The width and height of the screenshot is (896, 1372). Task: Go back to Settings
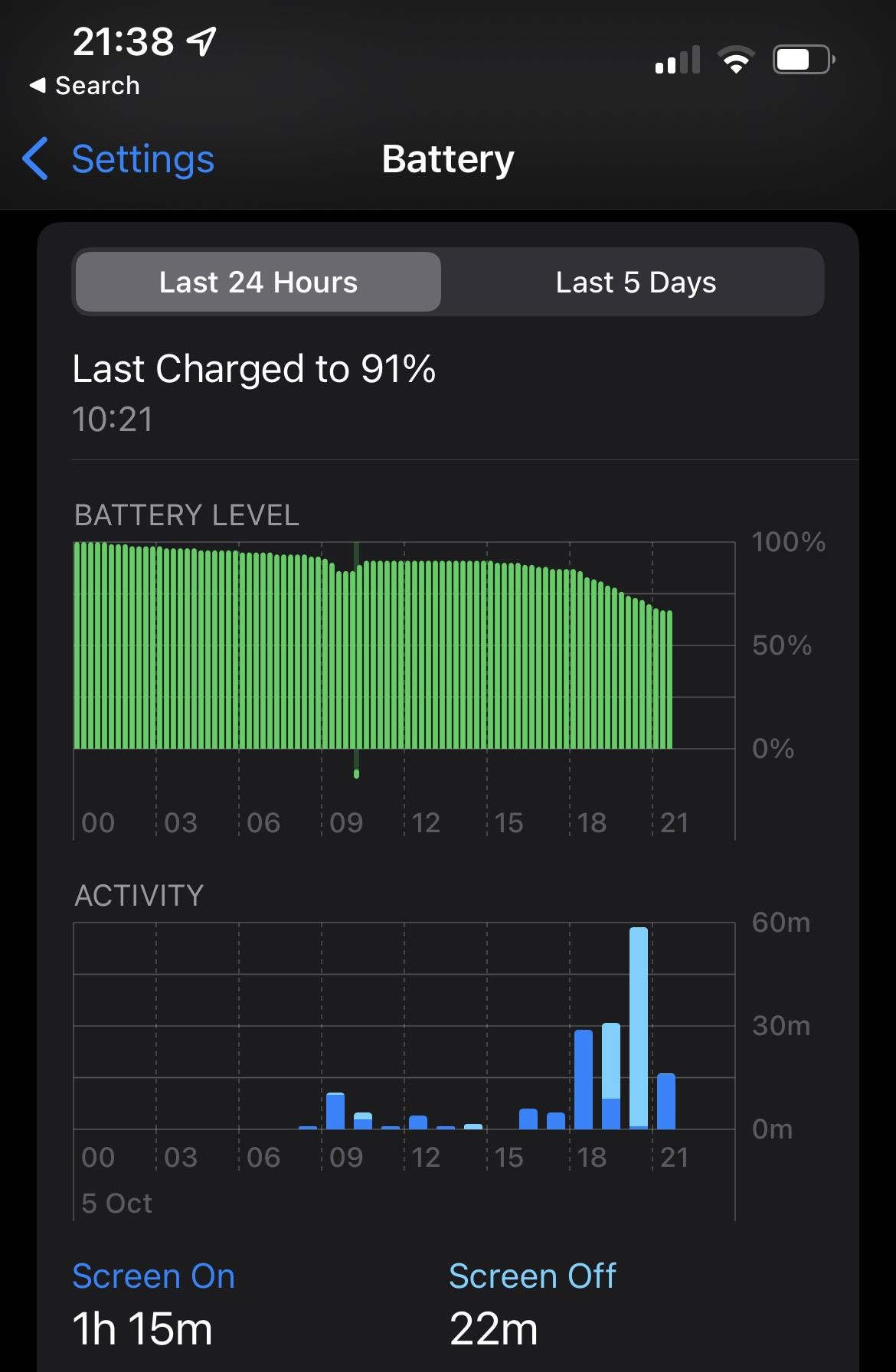click(119, 159)
